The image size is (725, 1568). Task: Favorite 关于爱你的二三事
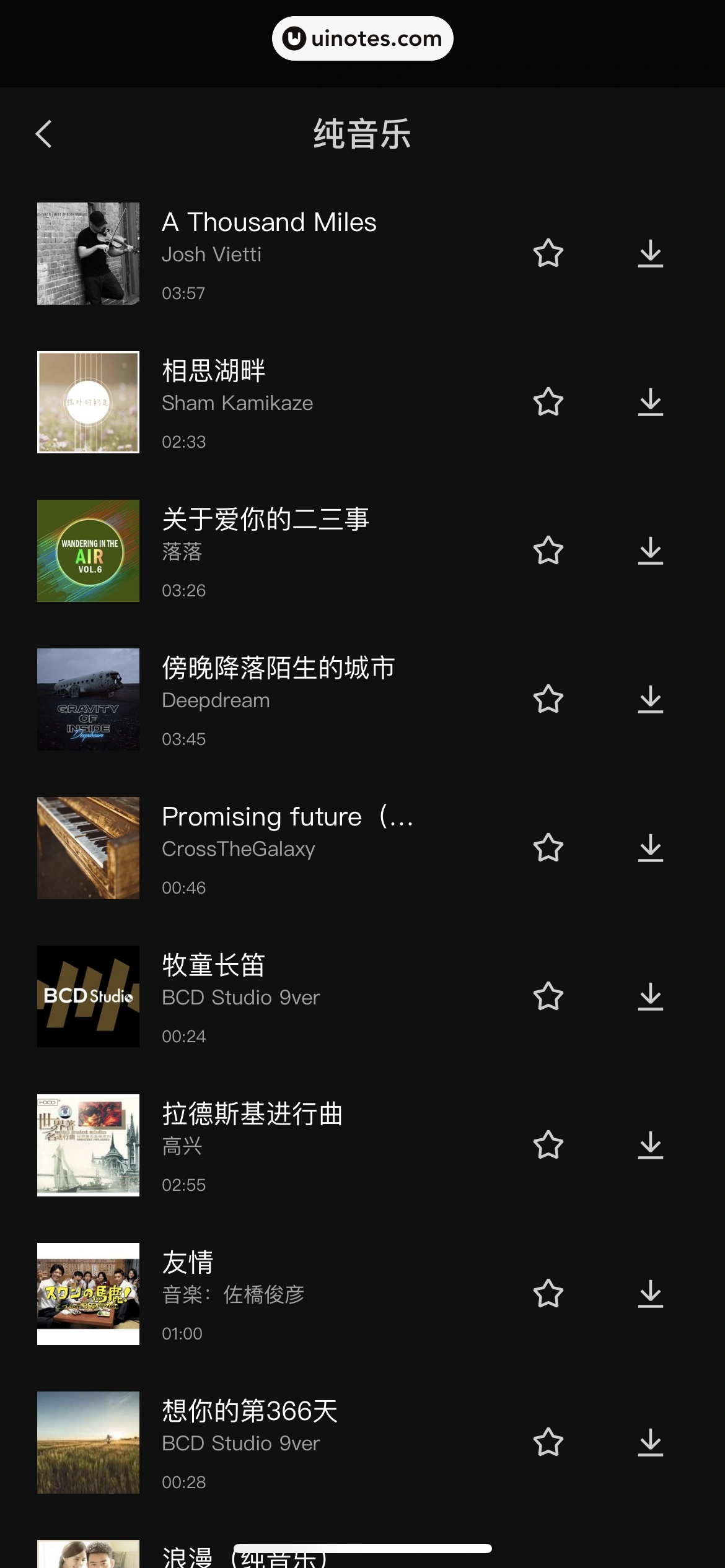pyautogui.click(x=548, y=551)
